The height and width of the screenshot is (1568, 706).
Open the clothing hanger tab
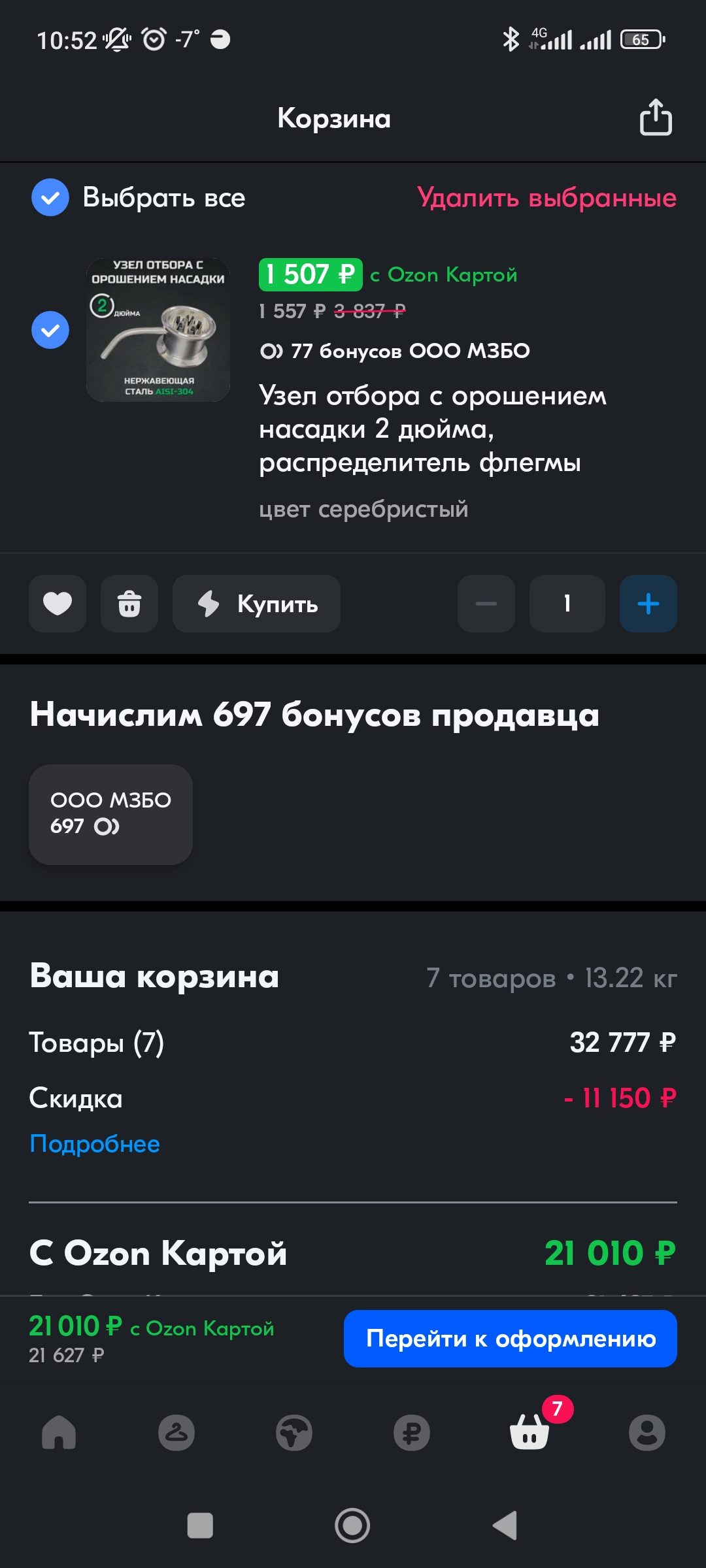click(176, 1433)
